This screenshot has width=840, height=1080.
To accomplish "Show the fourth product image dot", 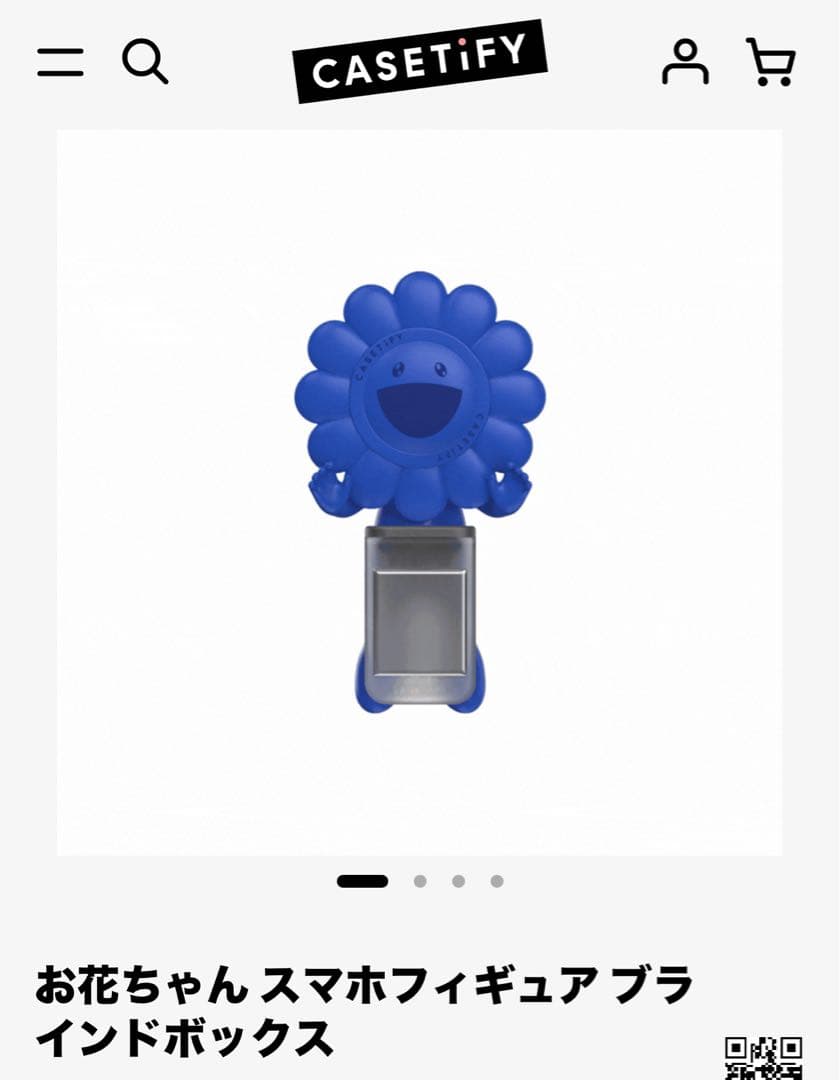I will point(497,881).
